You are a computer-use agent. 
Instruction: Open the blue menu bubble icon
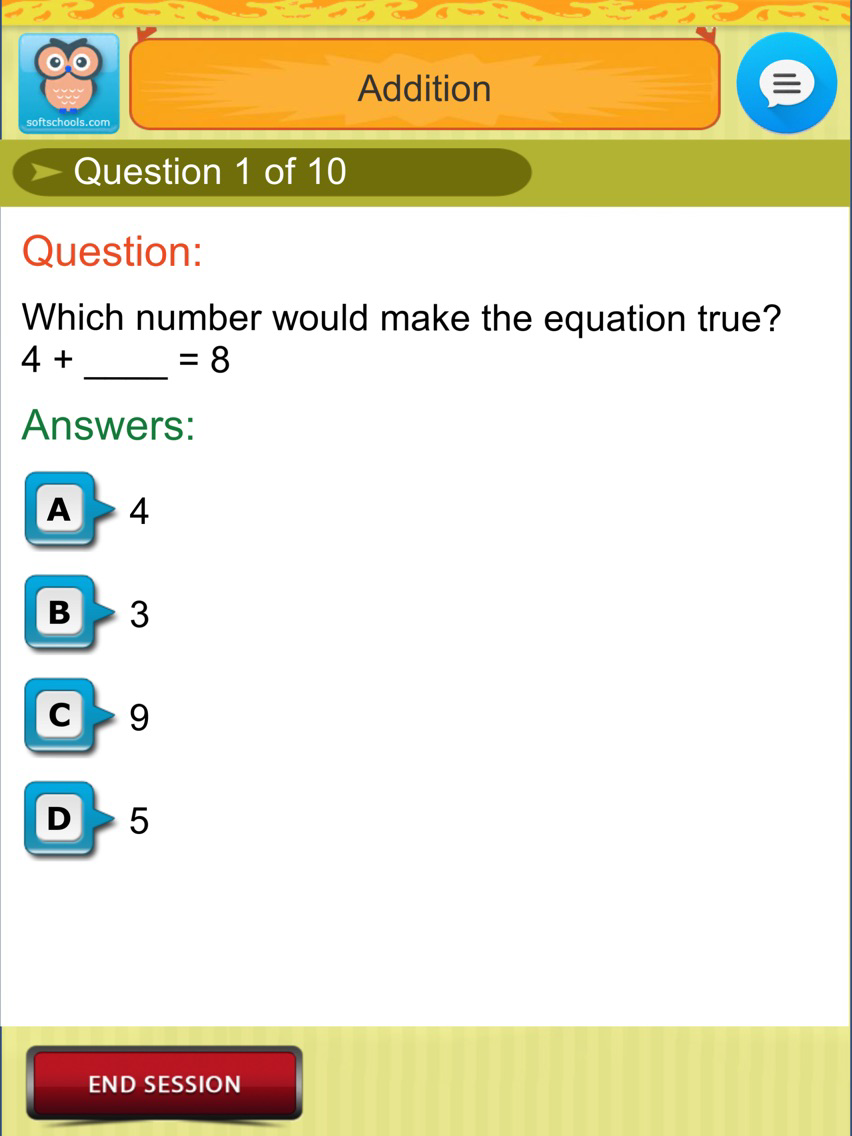coord(787,83)
